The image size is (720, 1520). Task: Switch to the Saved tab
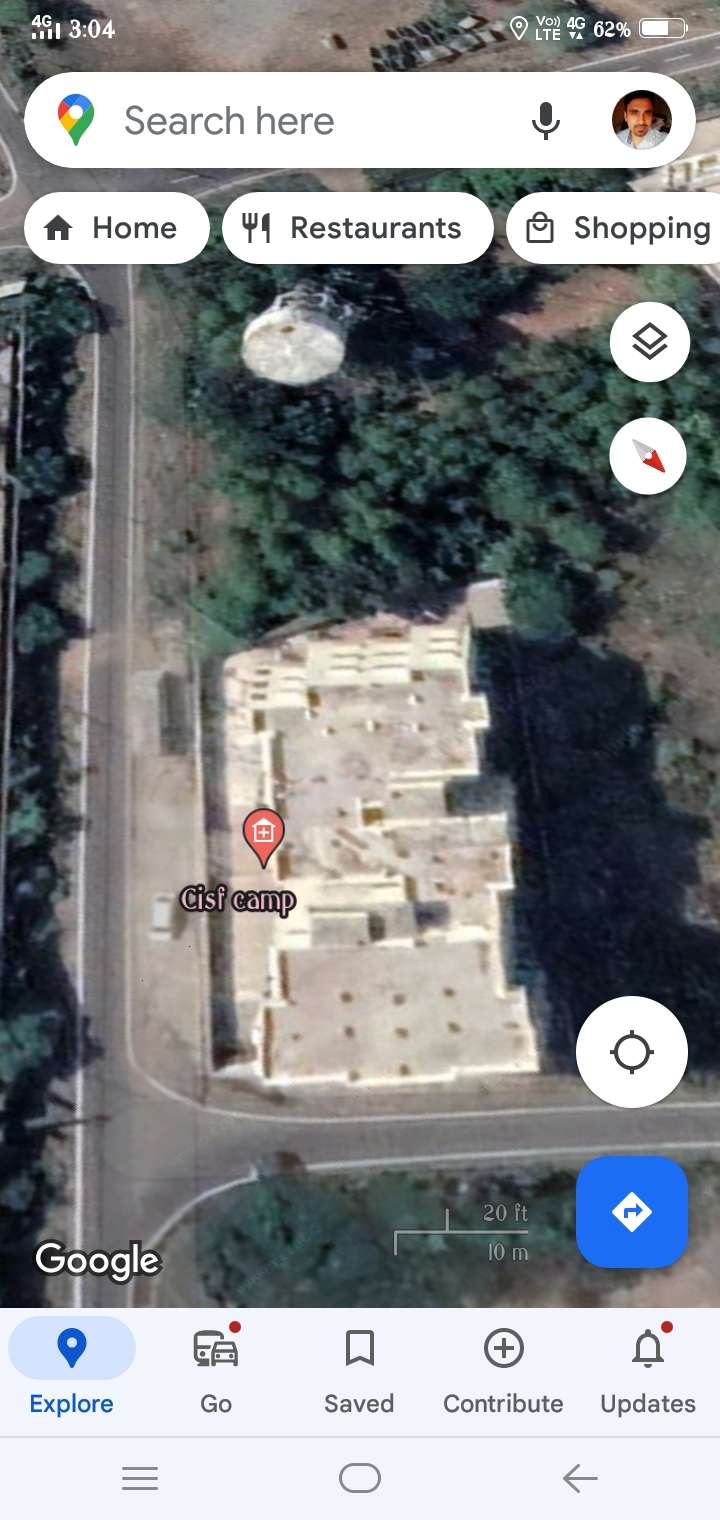click(359, 1372)
